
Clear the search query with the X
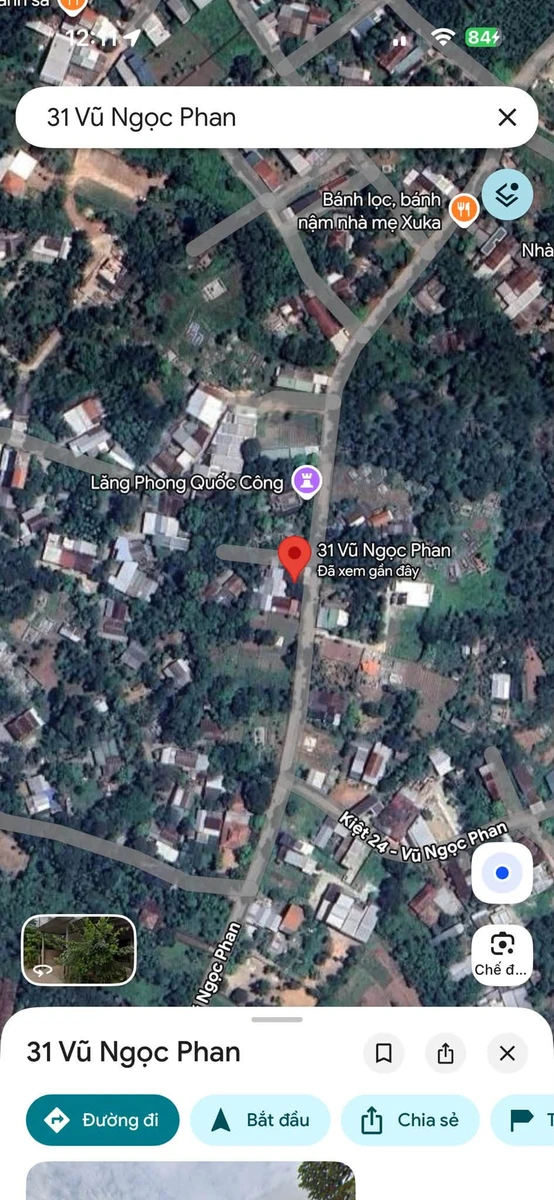click(507, 118)
